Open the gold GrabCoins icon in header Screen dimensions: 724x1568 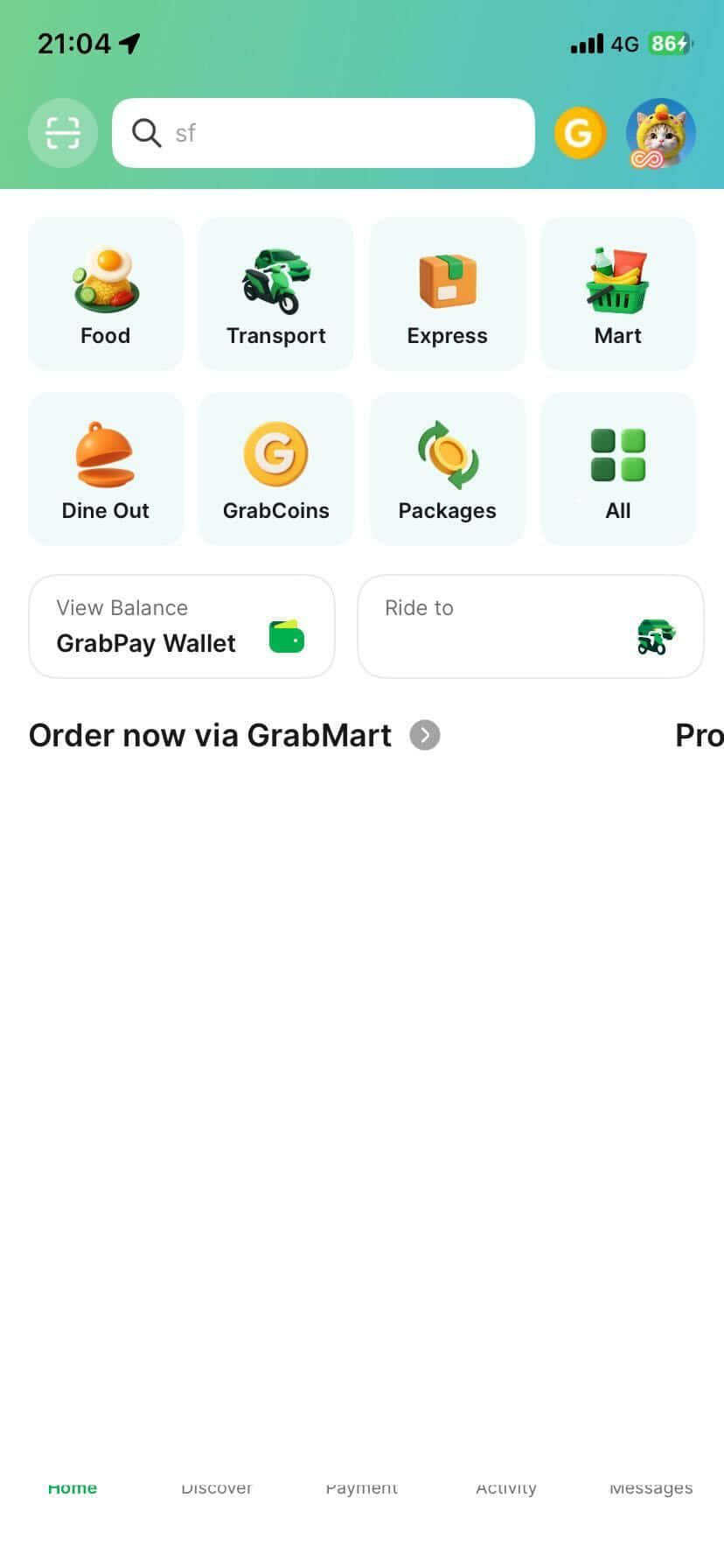click(x=580, y=133)
